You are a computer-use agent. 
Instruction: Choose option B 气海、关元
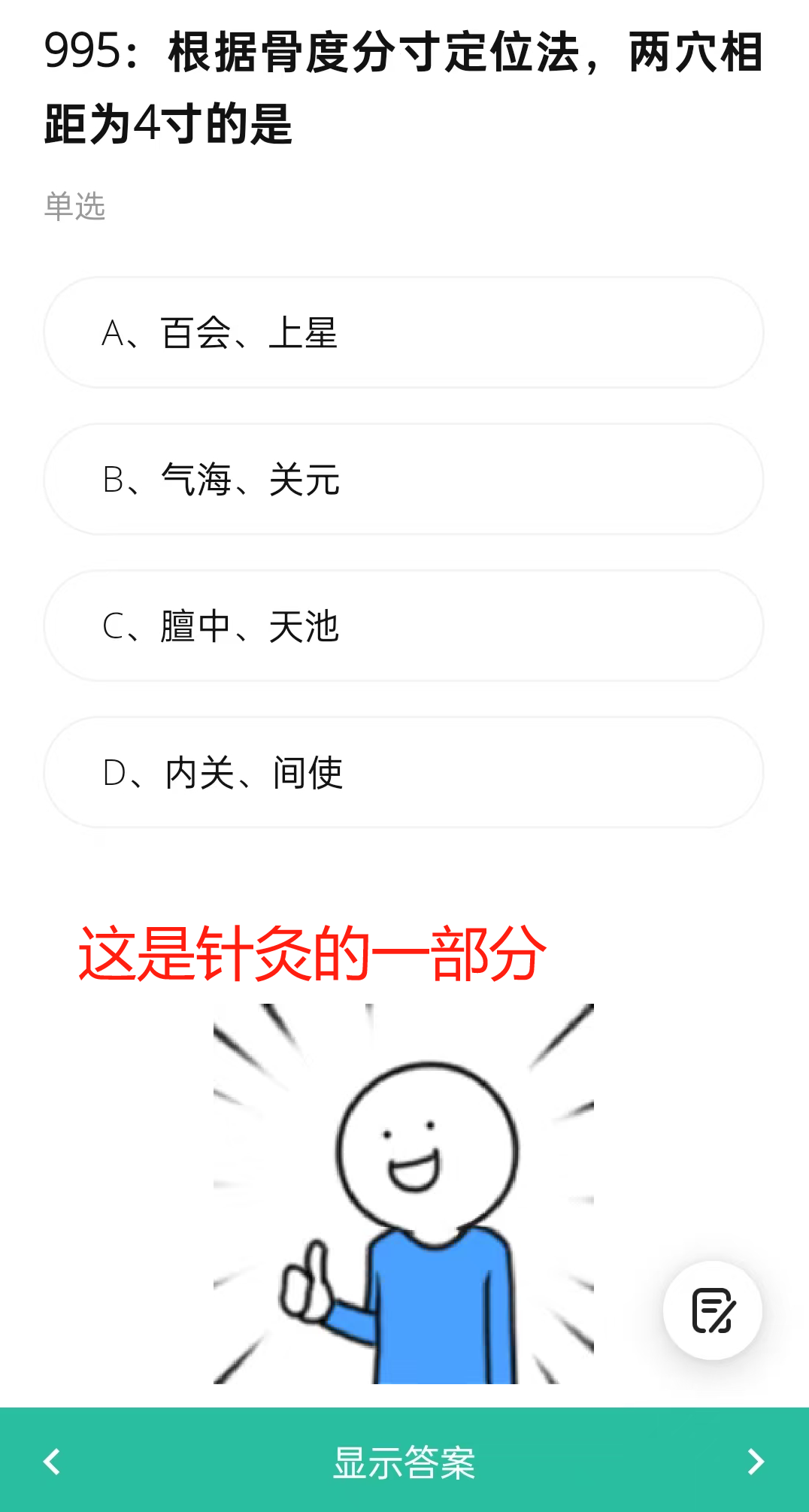(x=404, y=479)
